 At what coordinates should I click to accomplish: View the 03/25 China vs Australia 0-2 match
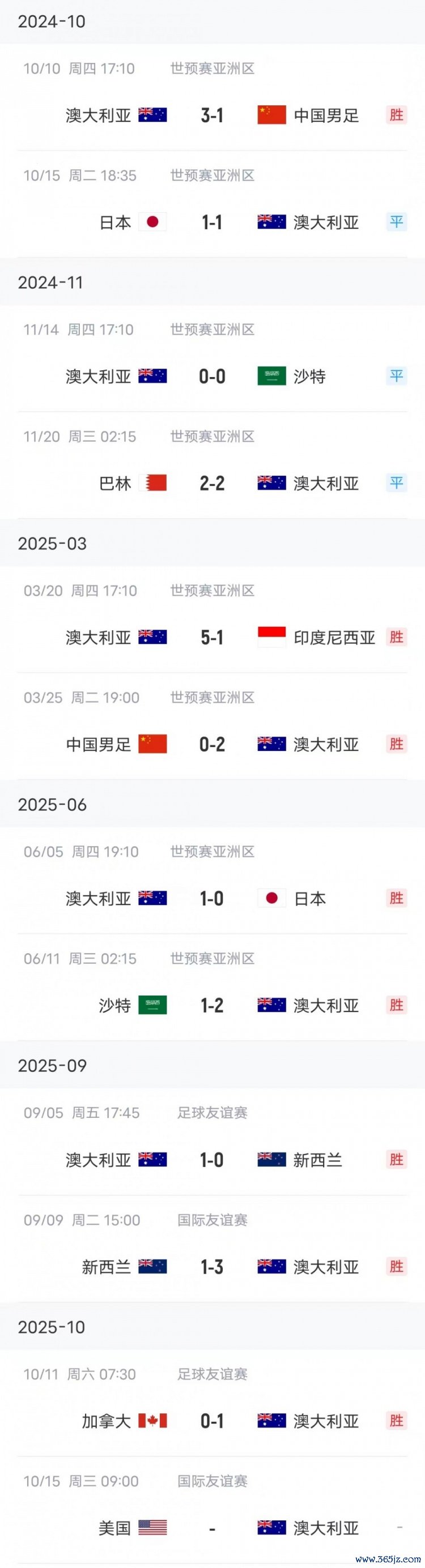[x=212, y=745]
